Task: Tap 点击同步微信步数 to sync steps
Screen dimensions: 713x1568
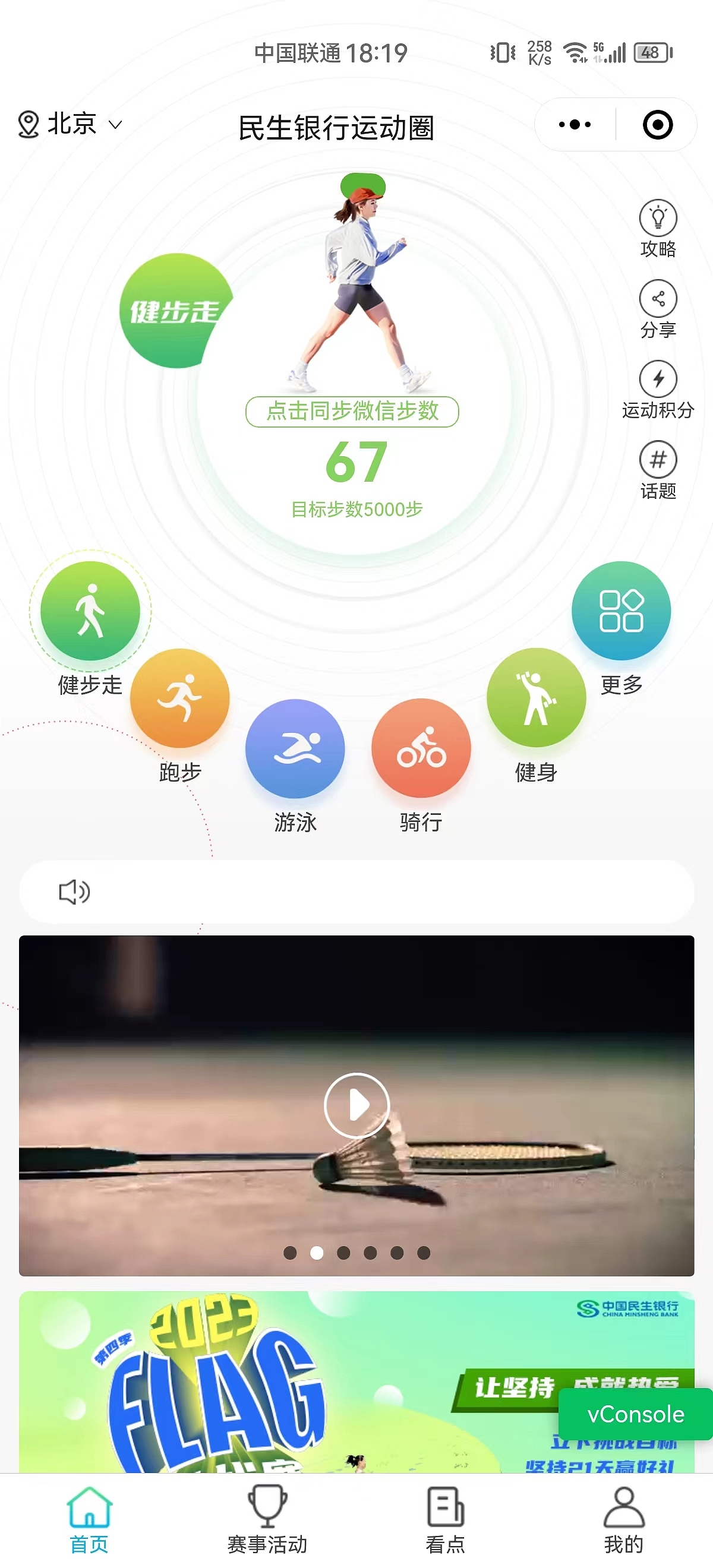Action: [355, 412]
